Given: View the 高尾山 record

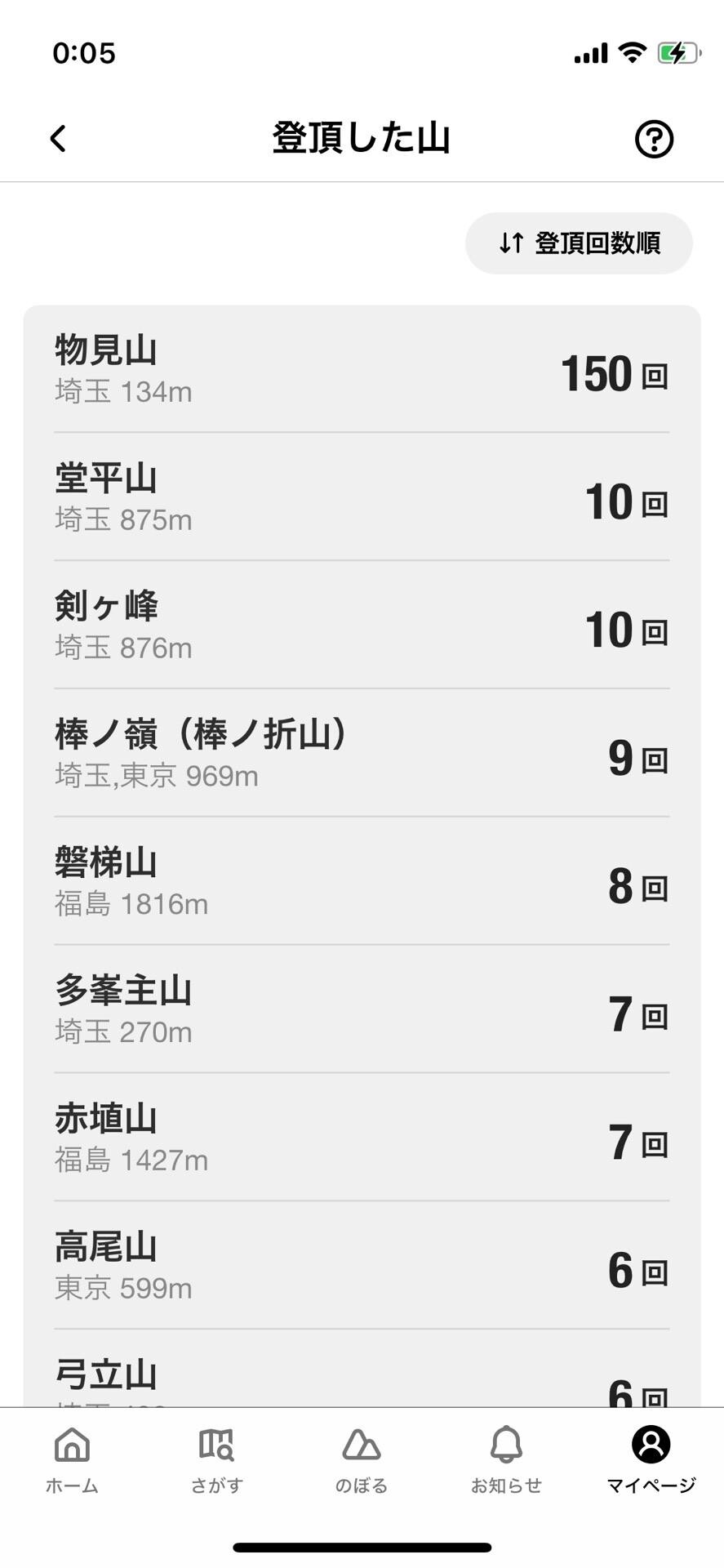Looking at the screenshot, I should 362,1266.
